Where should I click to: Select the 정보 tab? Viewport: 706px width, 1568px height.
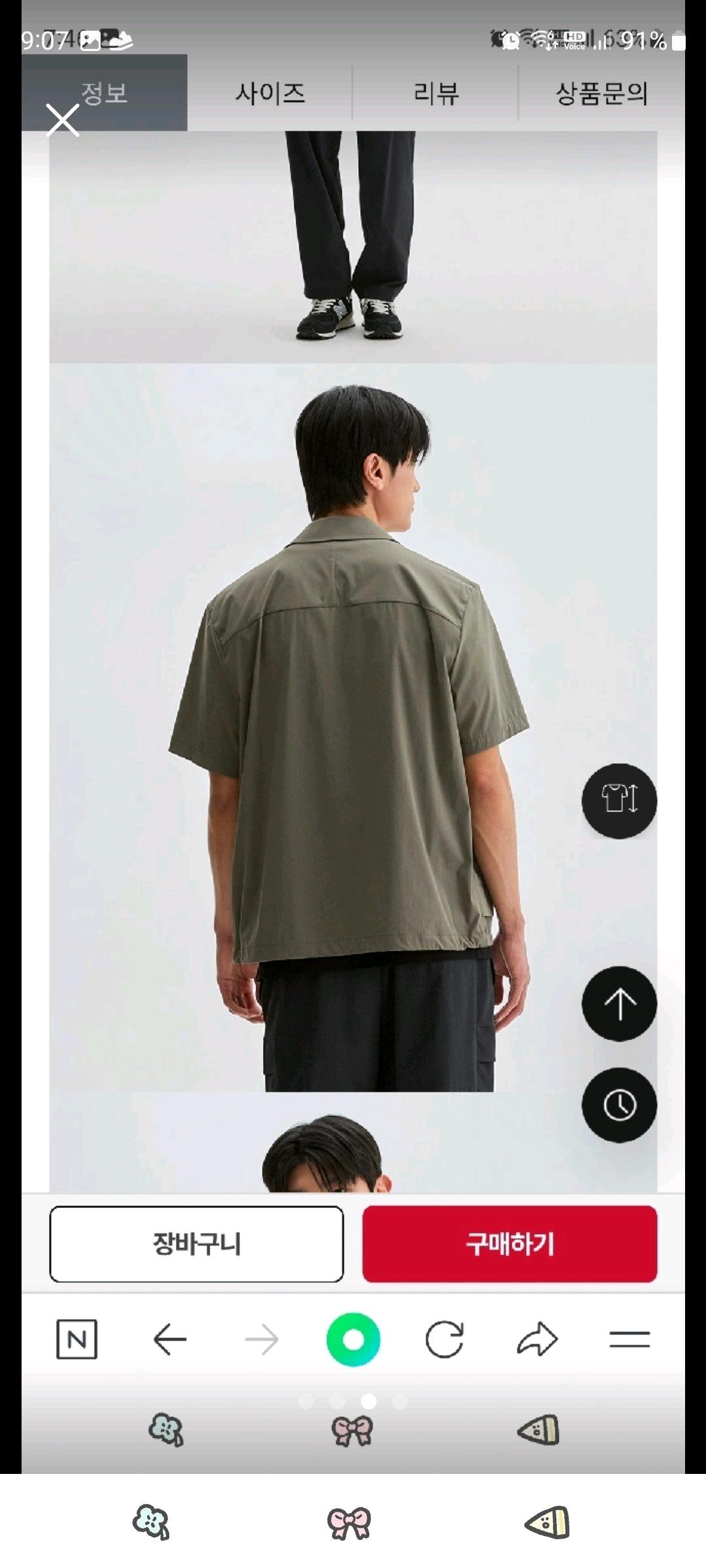tap(105, 93)
